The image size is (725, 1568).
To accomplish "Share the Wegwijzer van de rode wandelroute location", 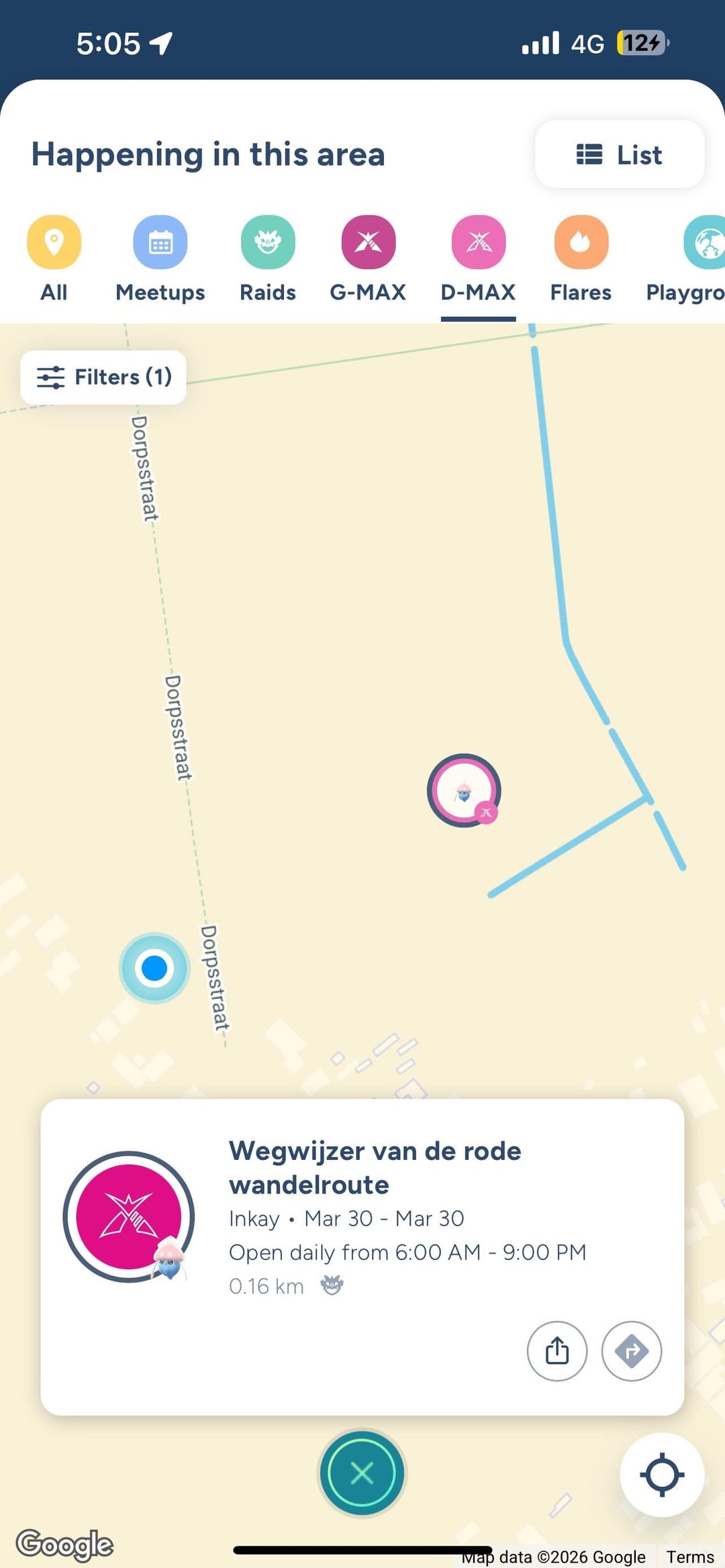I will tap(557, 1351).
